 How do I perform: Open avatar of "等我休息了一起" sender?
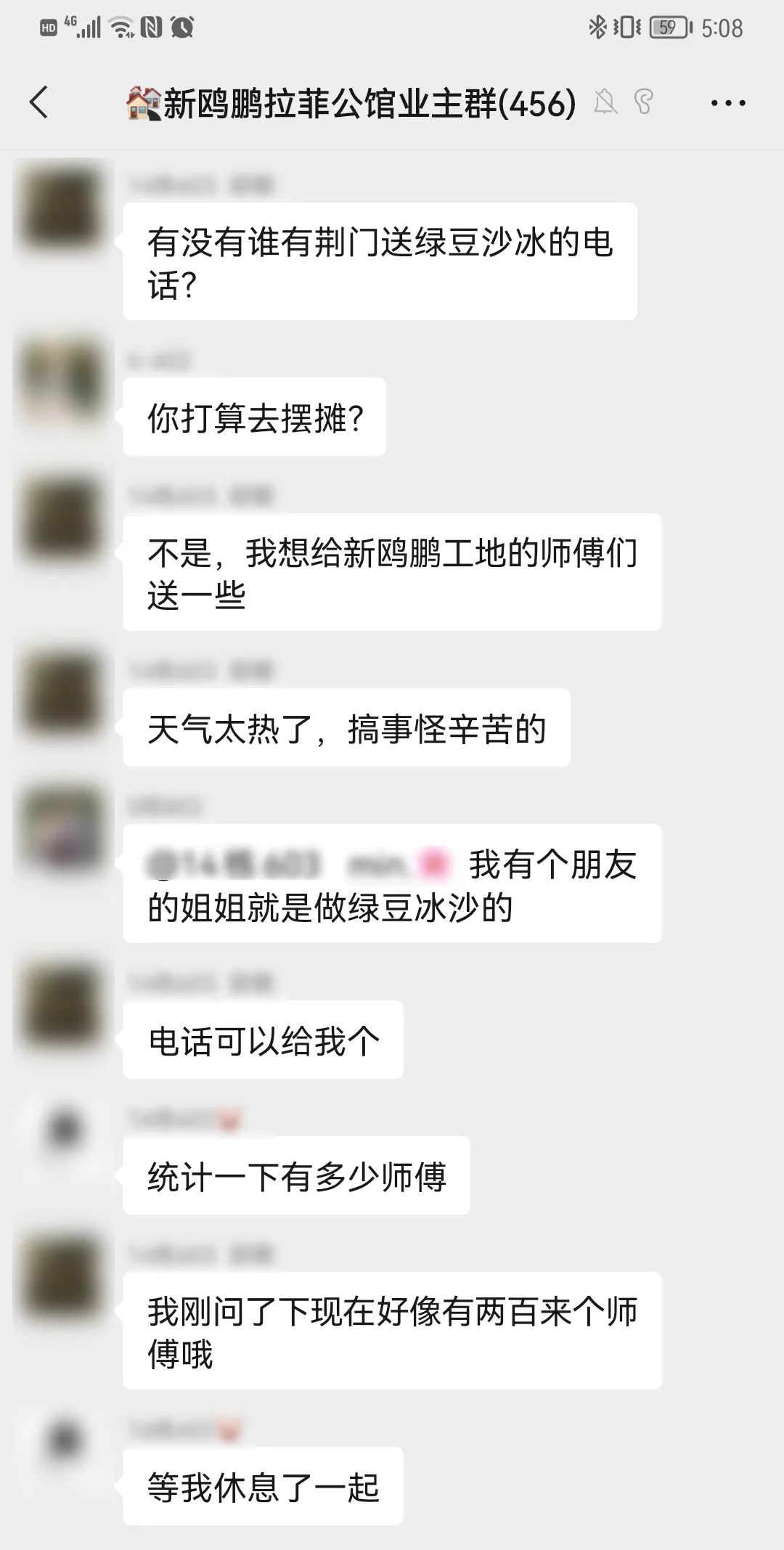click(62, 1441)
